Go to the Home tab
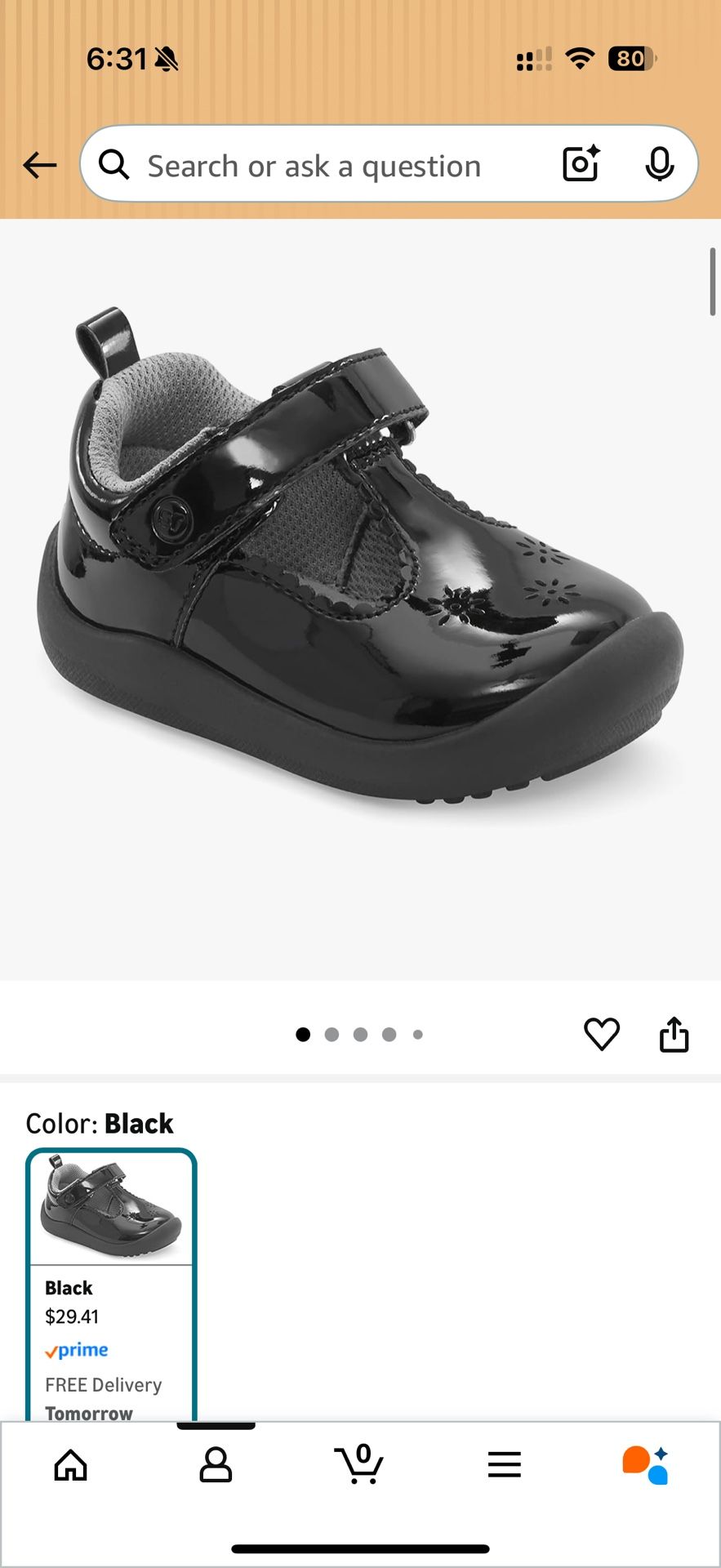 tap(71, 1465)
